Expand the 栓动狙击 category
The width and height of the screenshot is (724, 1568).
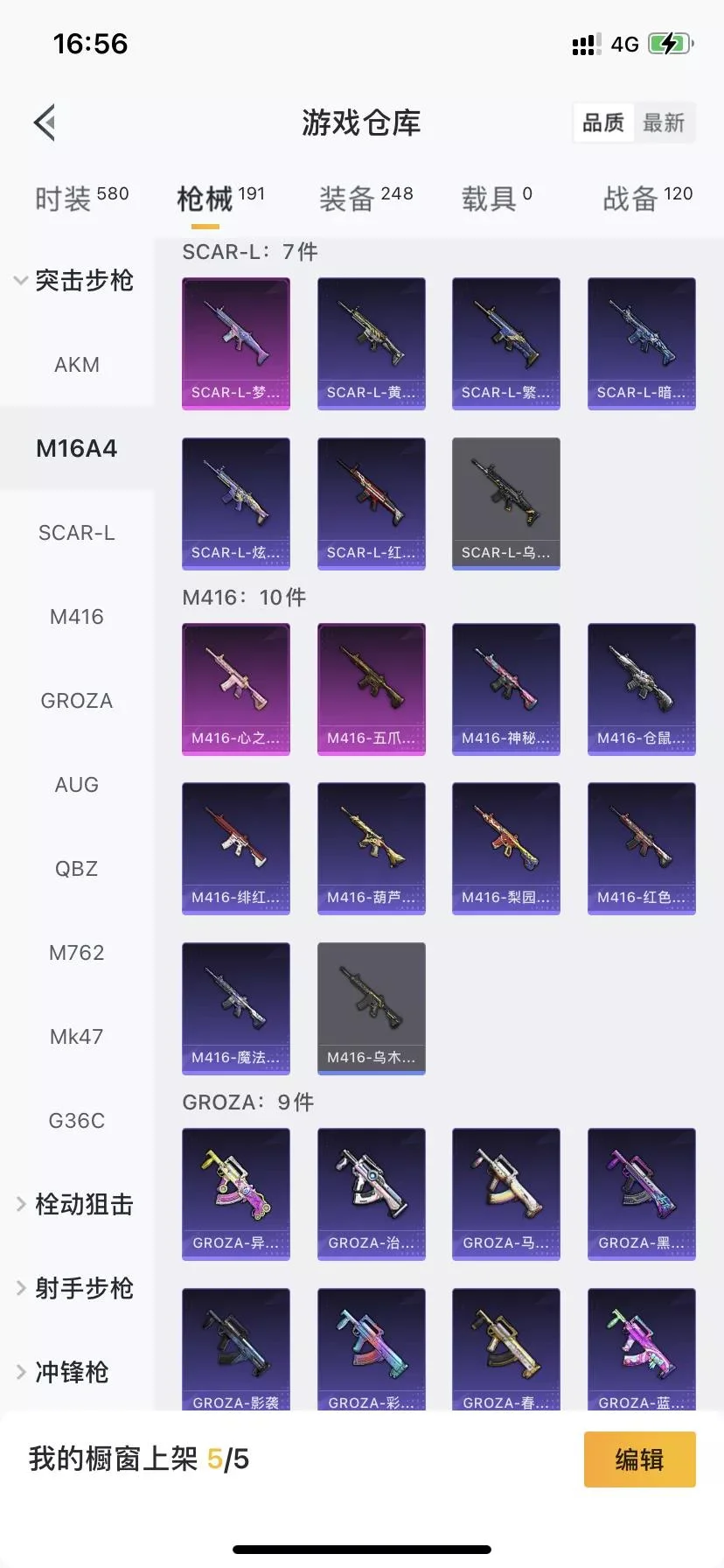point(75,1205)
